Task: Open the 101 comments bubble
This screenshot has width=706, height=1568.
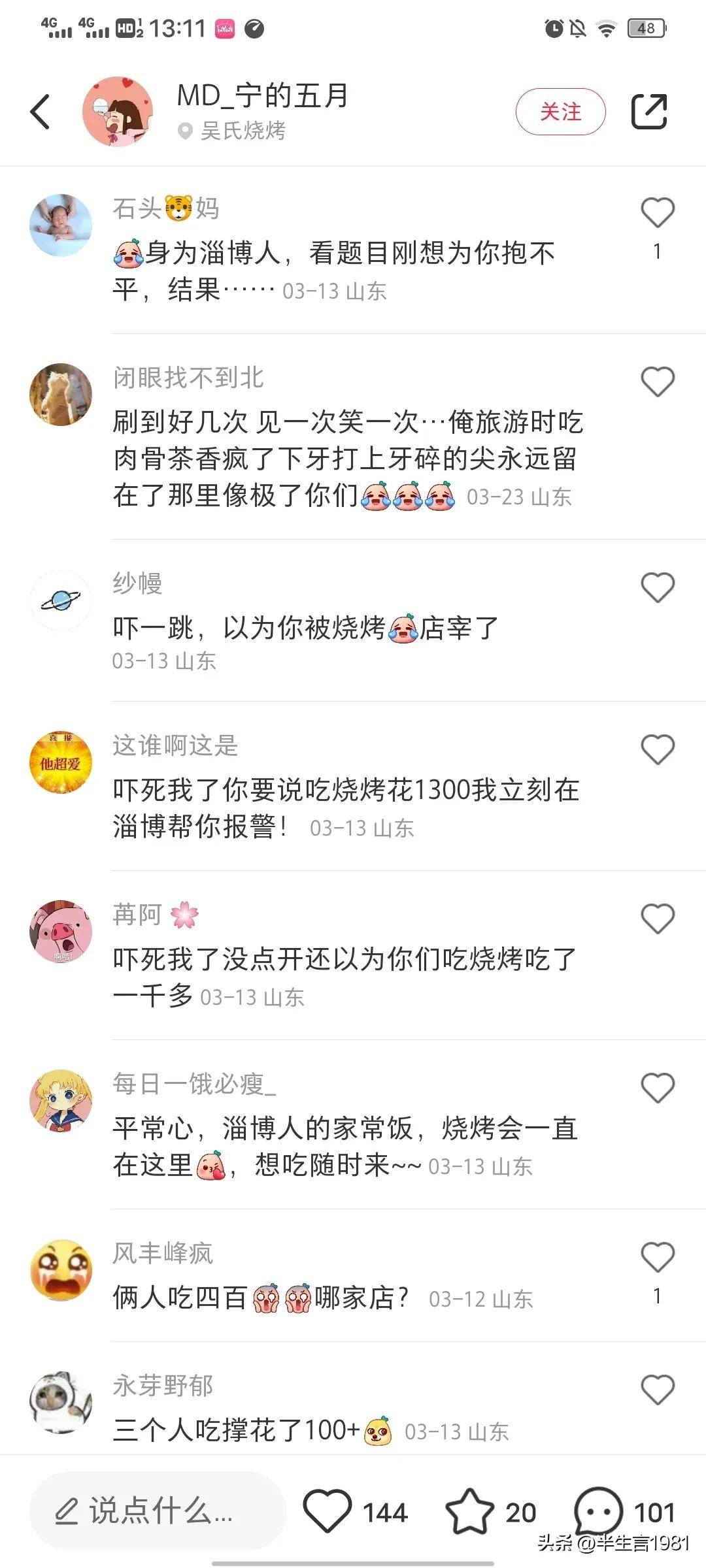Action: tap(597, 1511)
